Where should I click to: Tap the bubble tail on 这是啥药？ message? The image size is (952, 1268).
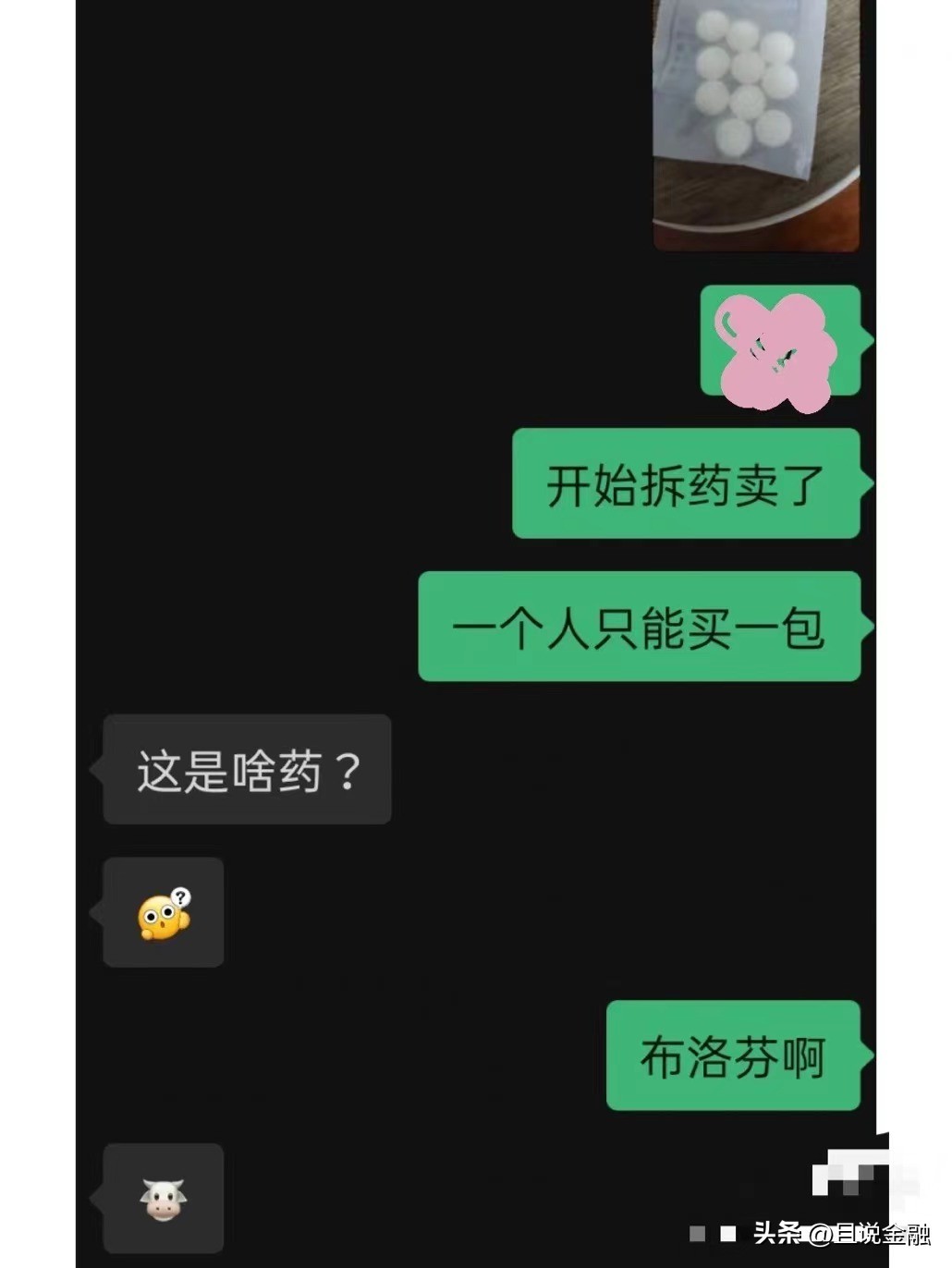click(100, 771)
